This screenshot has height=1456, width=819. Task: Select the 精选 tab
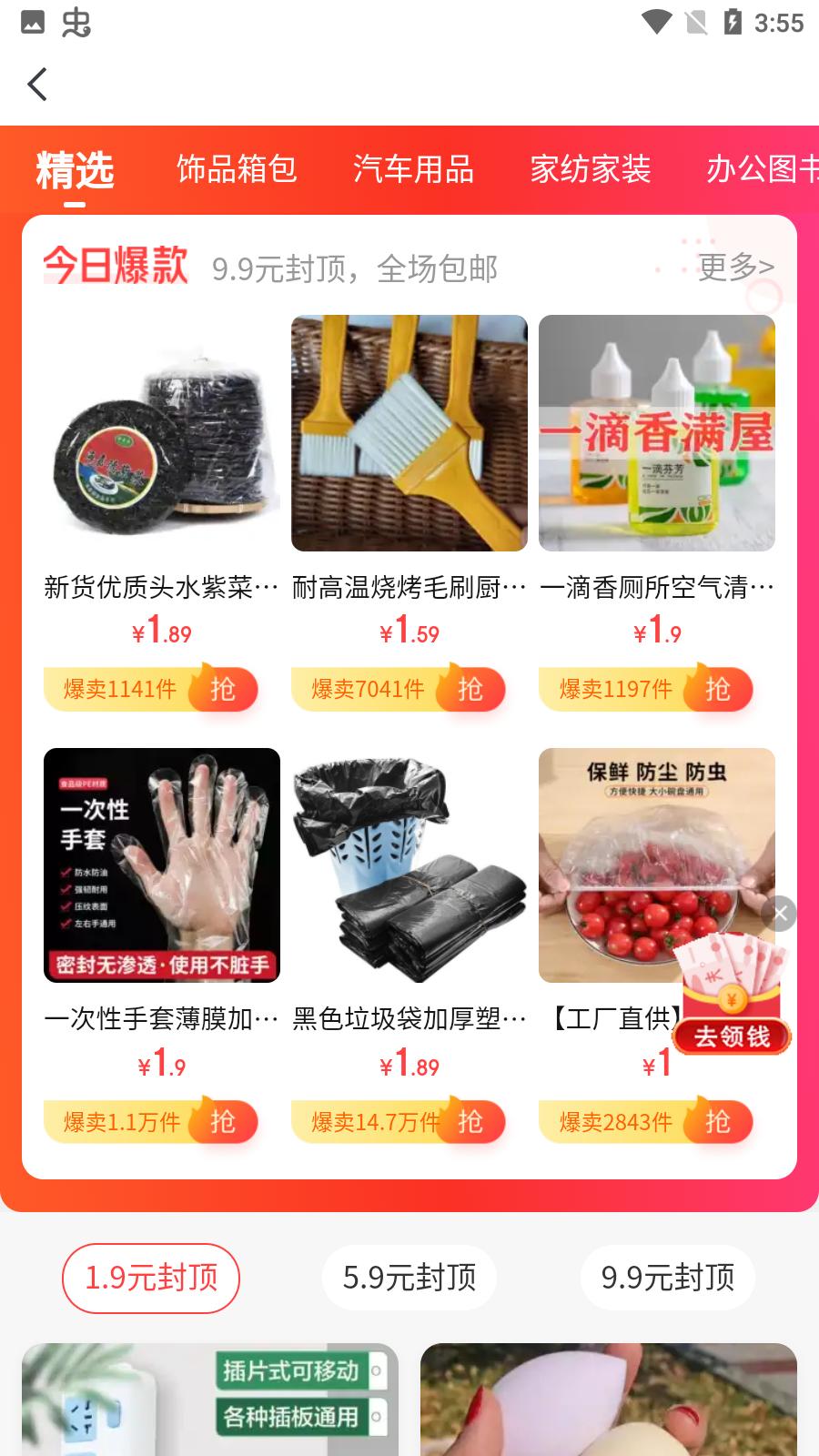tap(75, 170)
